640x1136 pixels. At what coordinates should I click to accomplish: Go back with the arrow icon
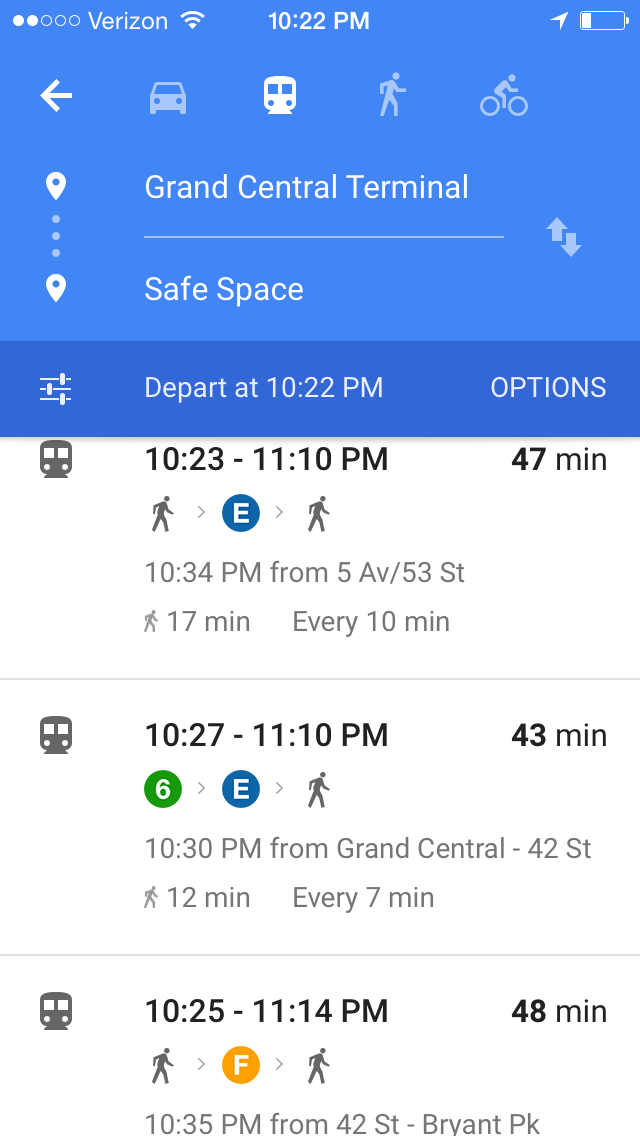tap(56, 96)
